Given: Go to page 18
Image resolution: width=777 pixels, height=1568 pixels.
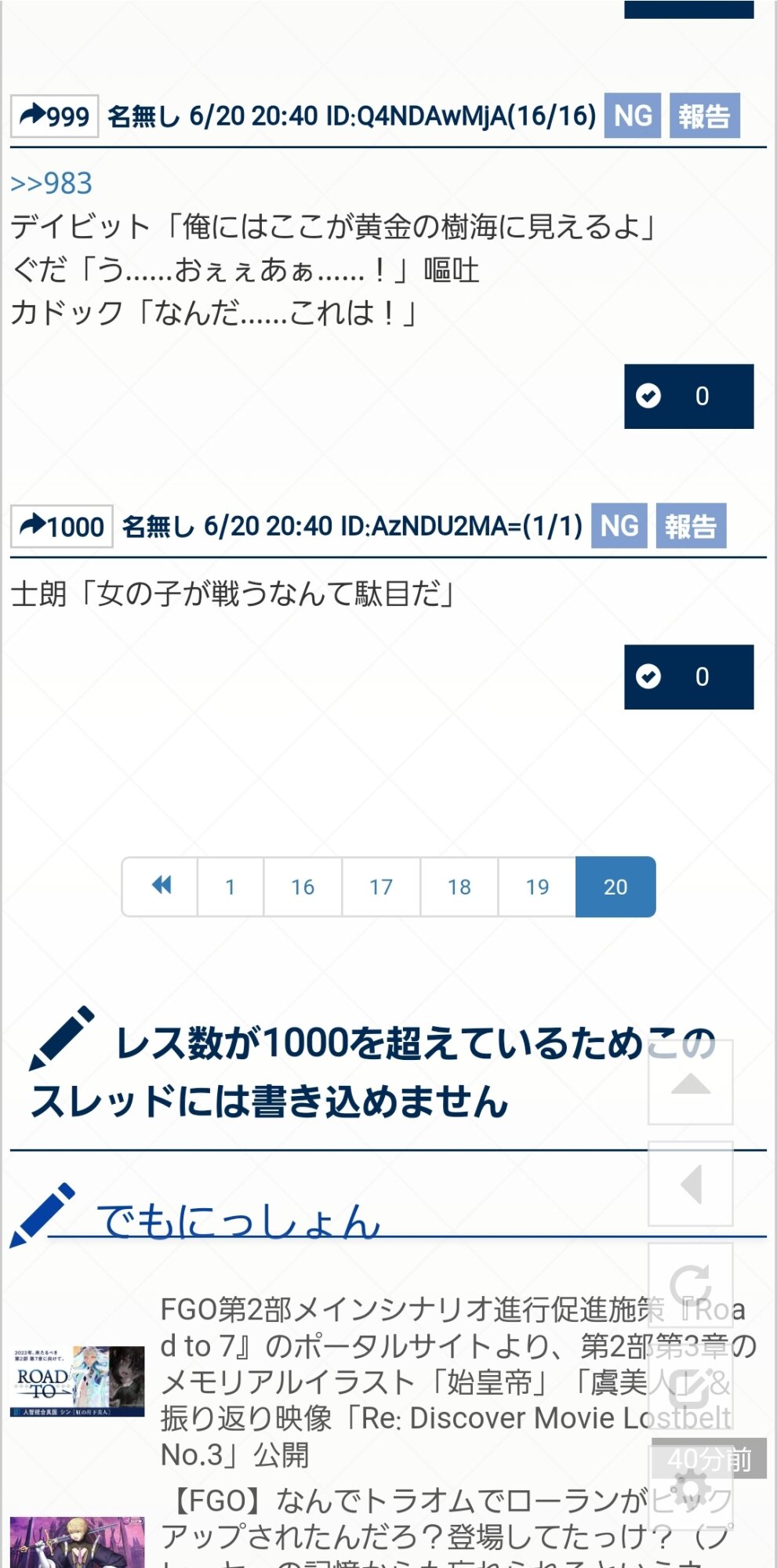Looking at the screenshot, I should [459, 886].
